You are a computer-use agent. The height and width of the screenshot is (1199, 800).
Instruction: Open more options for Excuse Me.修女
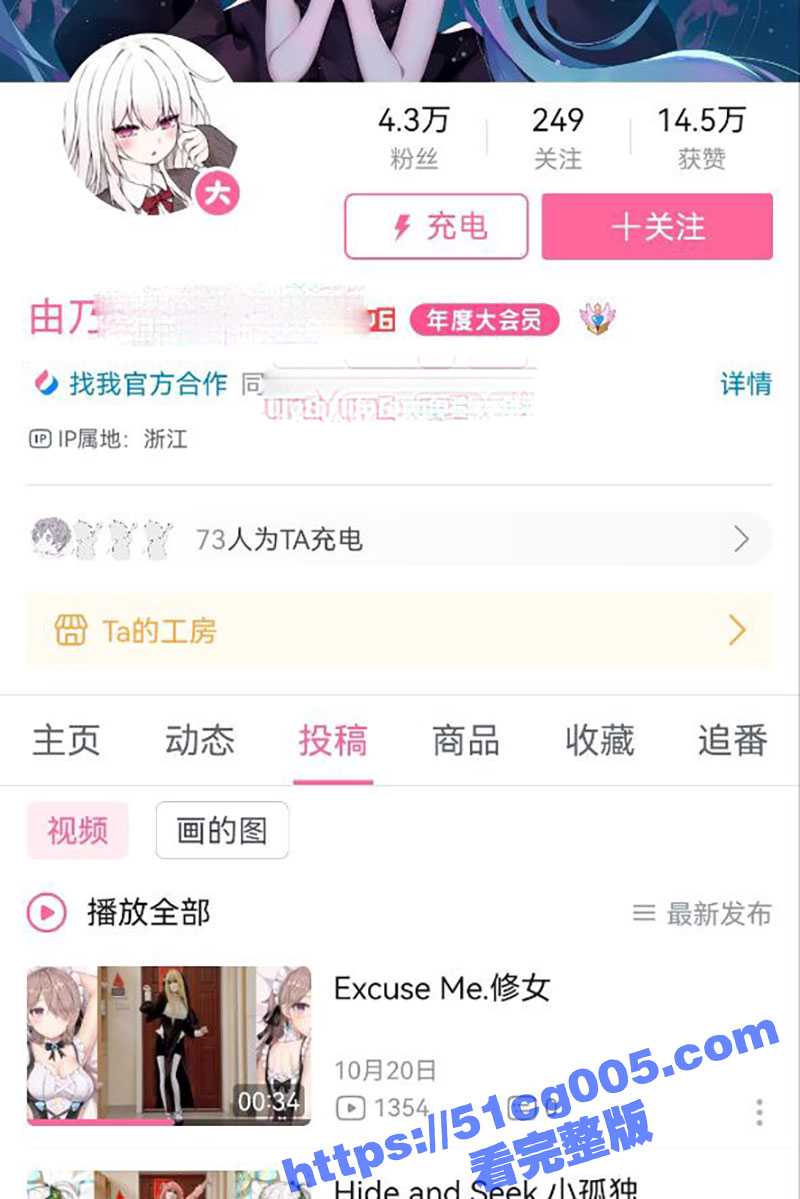[760, 1111]
